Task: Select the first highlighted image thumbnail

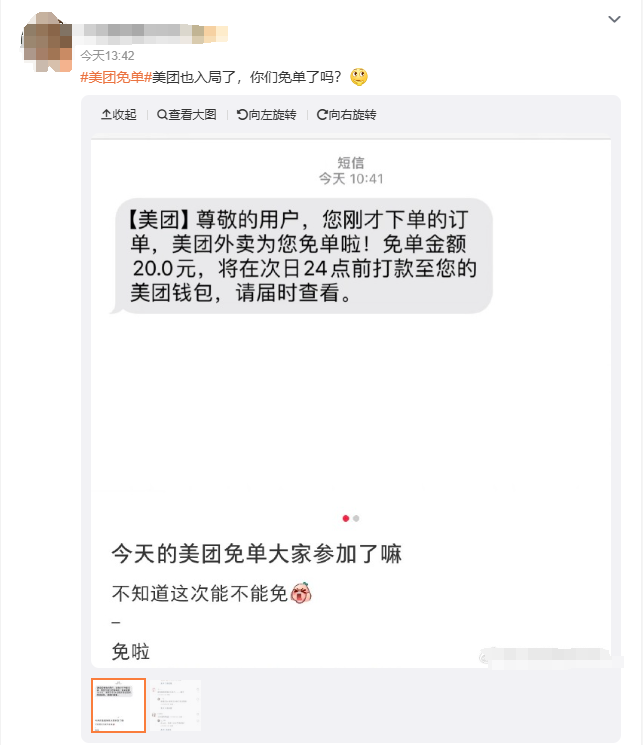Action: pos(119,706)
